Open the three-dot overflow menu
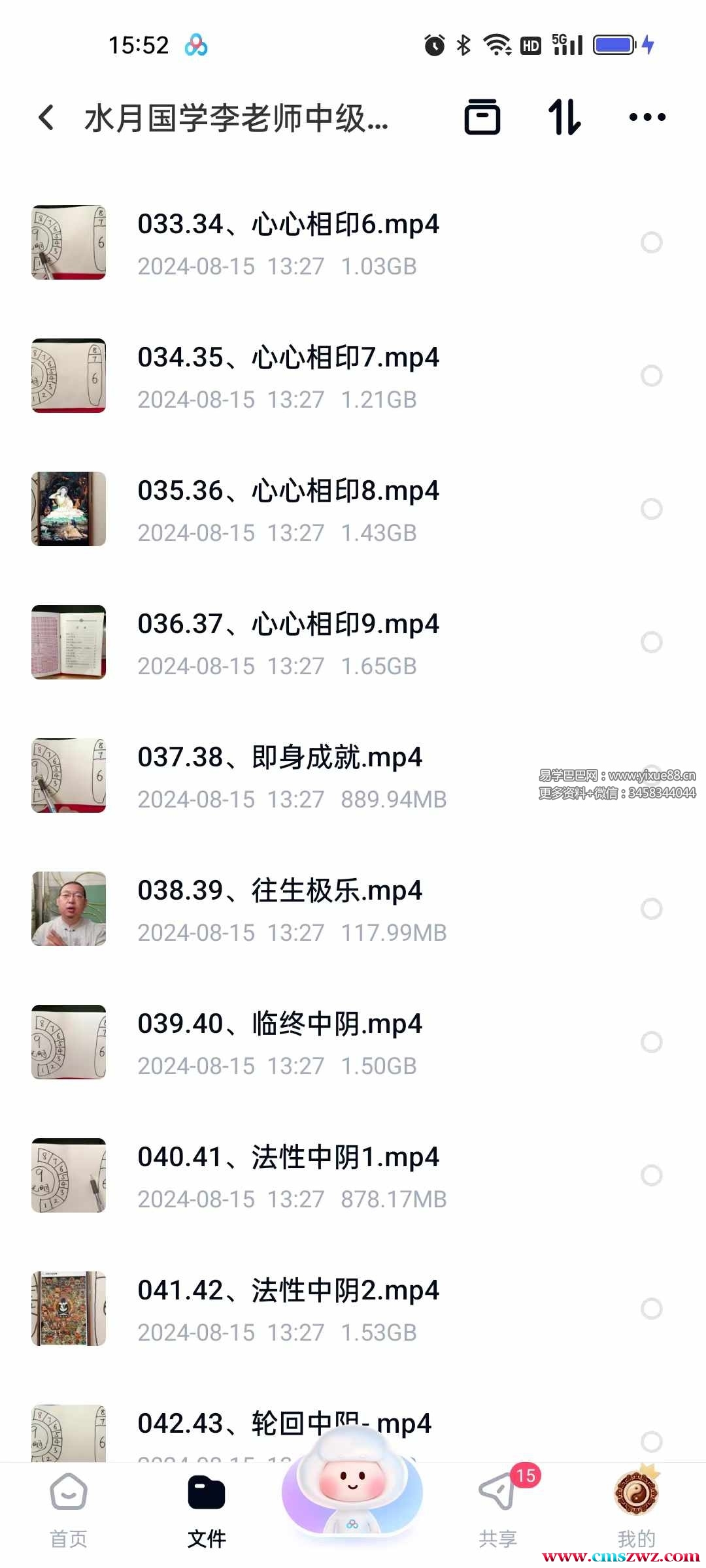 coord(647,118)
